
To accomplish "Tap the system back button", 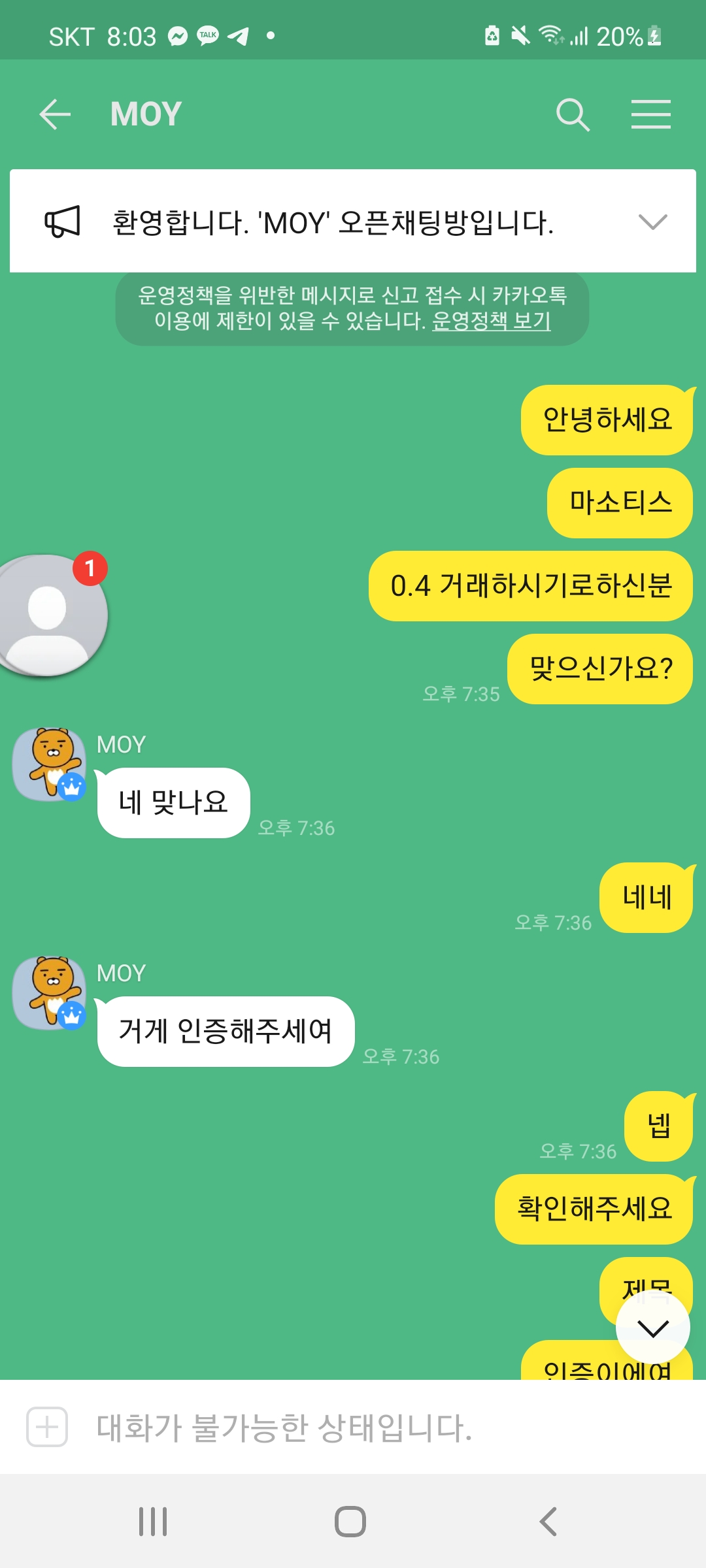I will click(x=548, y=1522).
